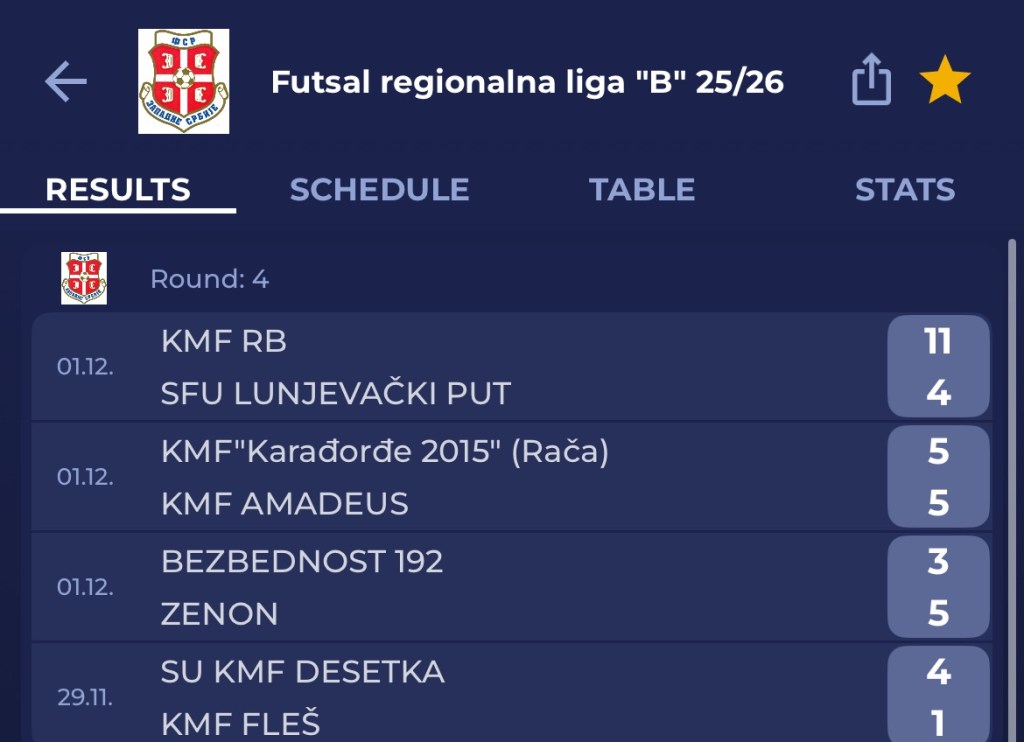The image size is (1024, 742).
Task: View the Stats tab
Action: 904,190
